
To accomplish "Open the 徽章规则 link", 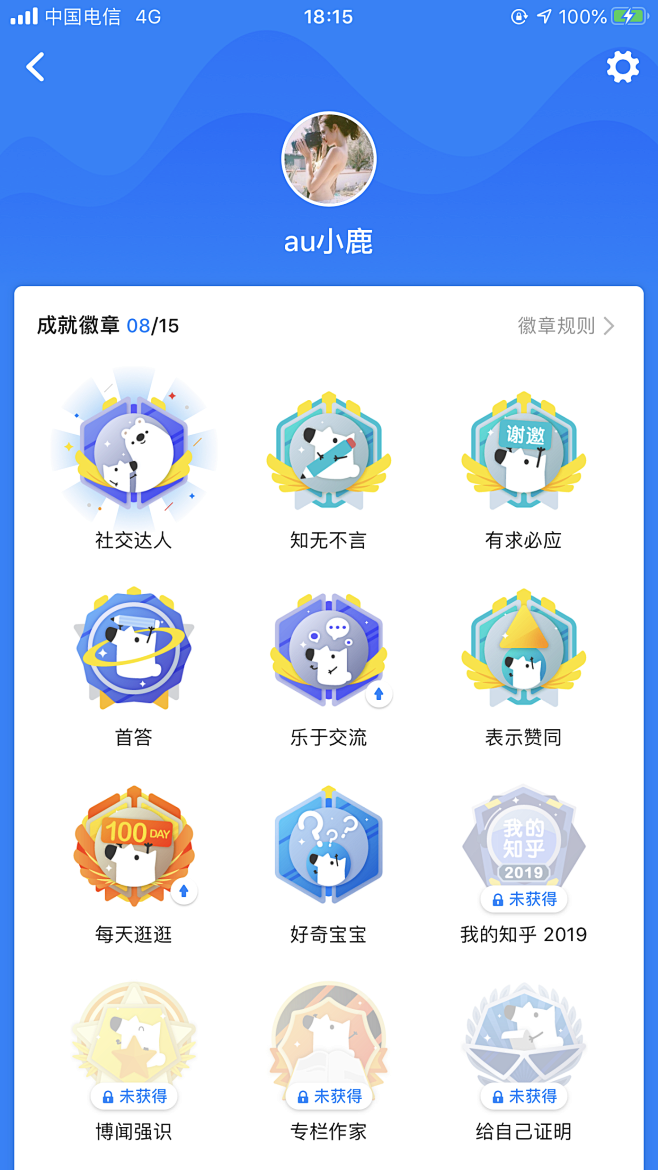I will (x=566, y=326).
